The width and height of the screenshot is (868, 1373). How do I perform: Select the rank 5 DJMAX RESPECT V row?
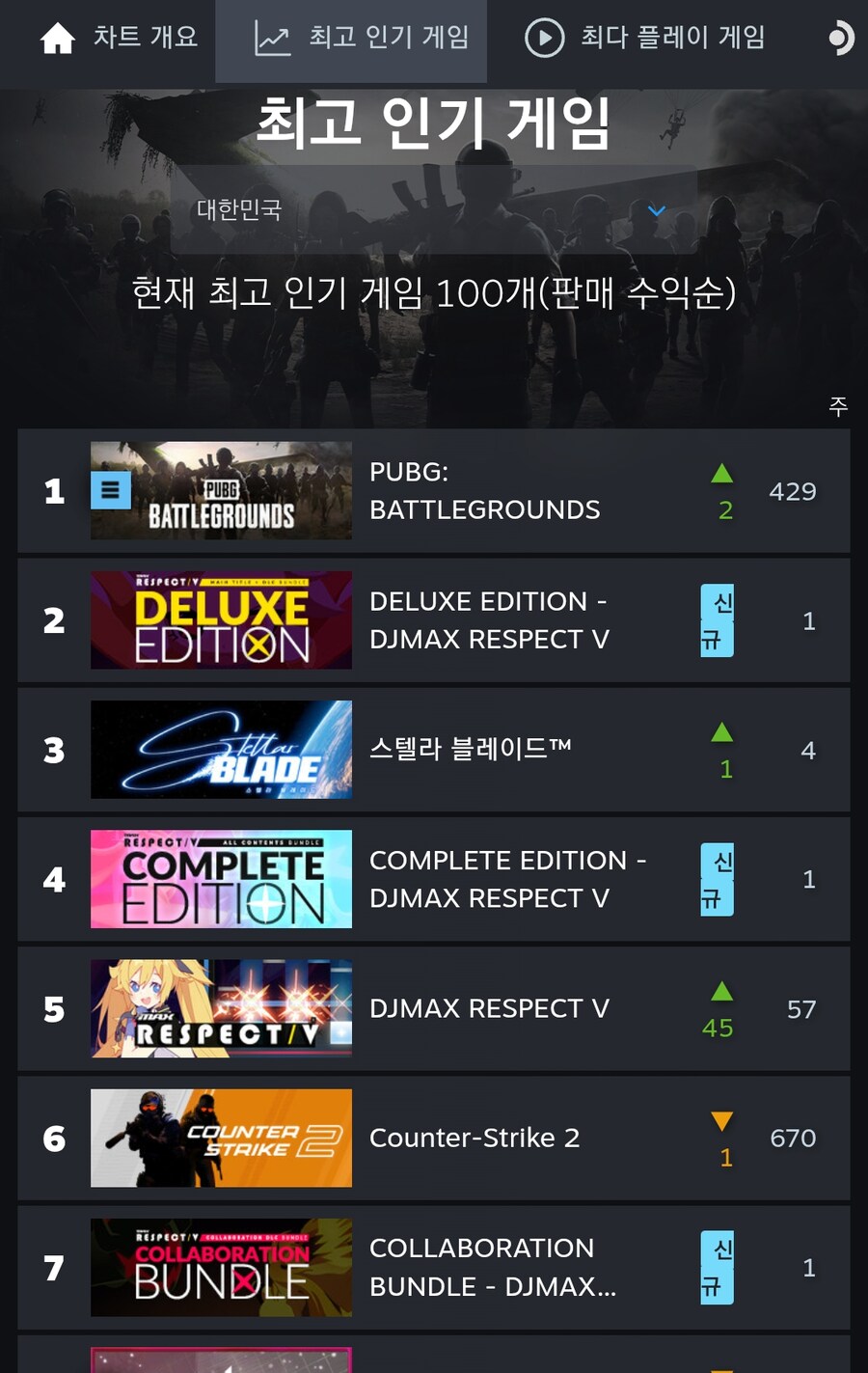489,1009
